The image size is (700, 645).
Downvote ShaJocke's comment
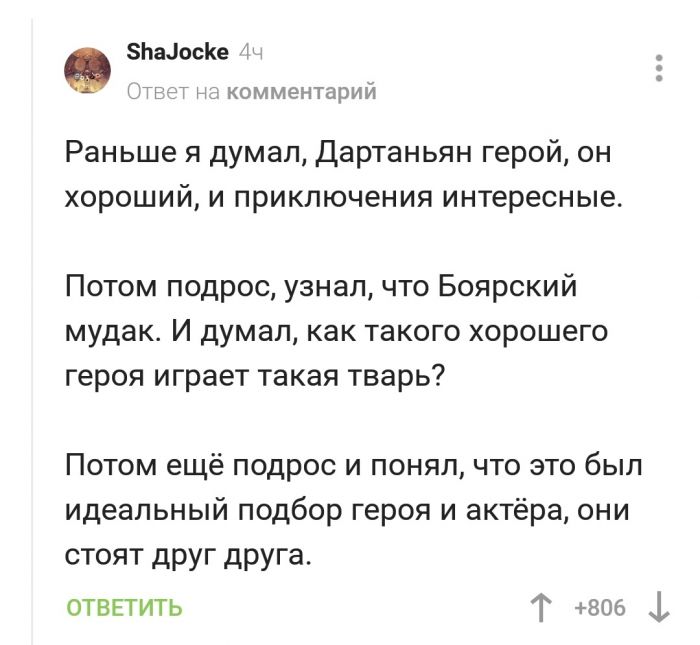click(658, 607)
